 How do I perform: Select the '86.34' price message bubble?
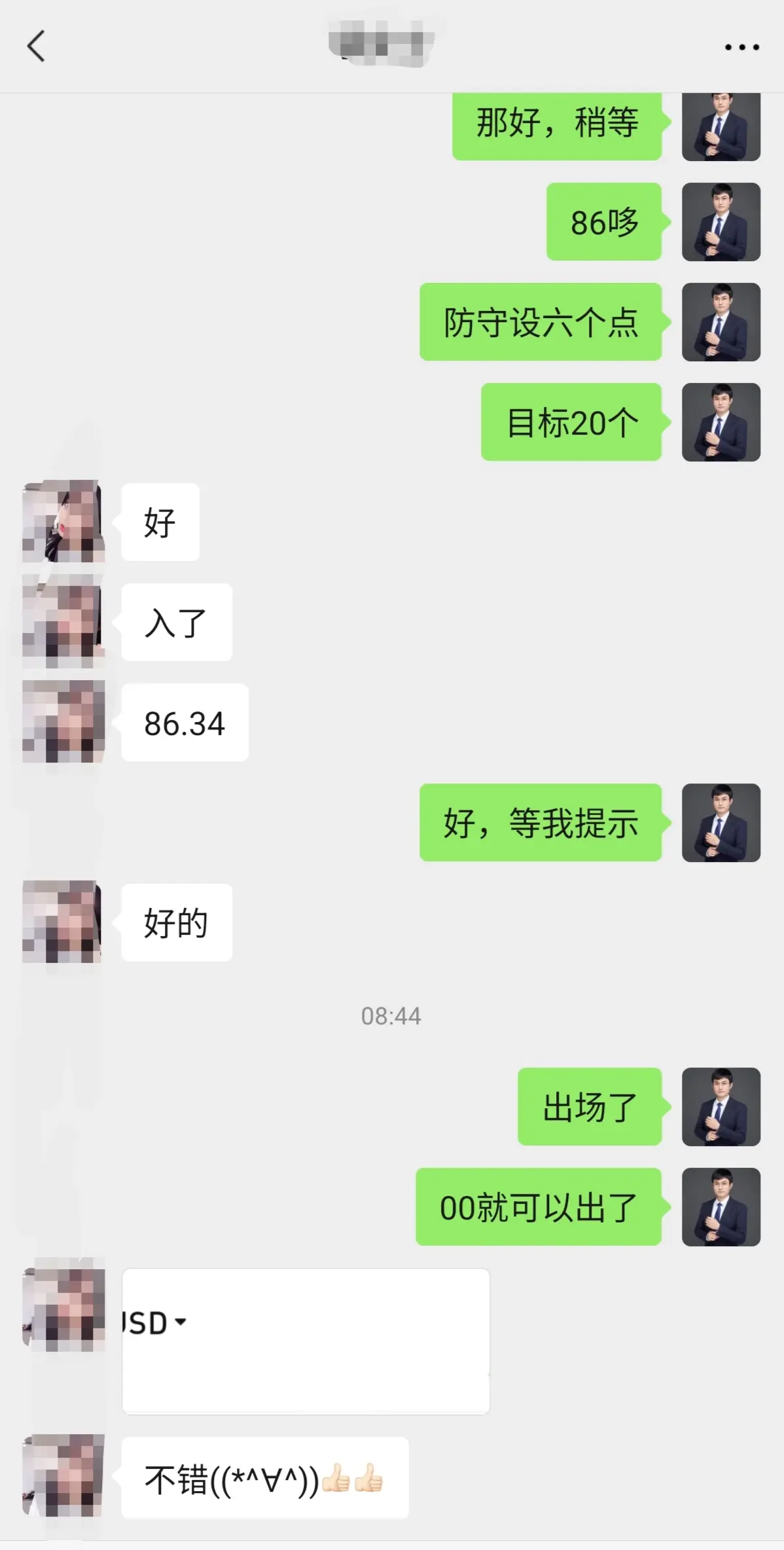(x=184, y=722)
